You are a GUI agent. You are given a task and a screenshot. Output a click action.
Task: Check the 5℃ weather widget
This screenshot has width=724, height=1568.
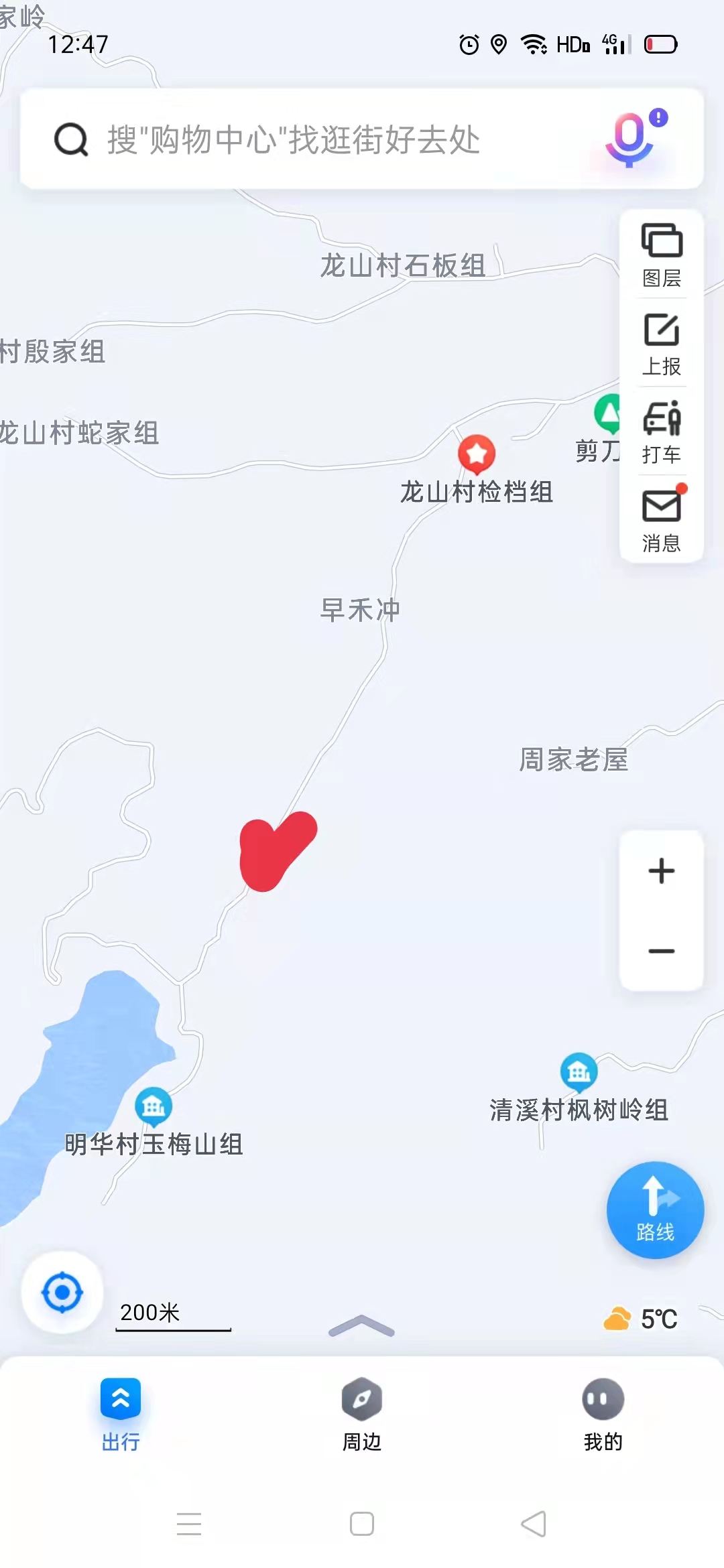[x=642, y=1319]
